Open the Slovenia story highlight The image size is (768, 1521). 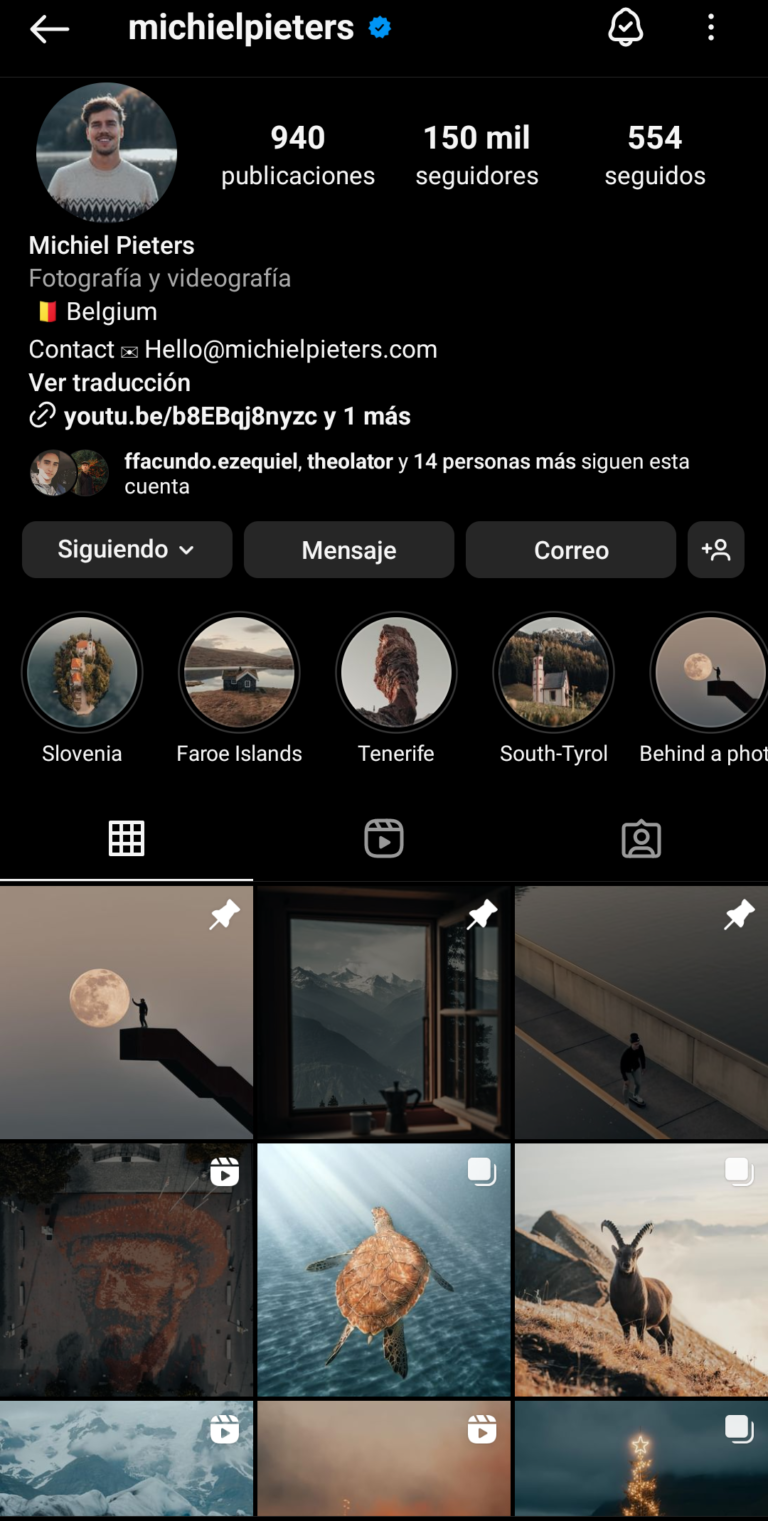pos(82,673)
